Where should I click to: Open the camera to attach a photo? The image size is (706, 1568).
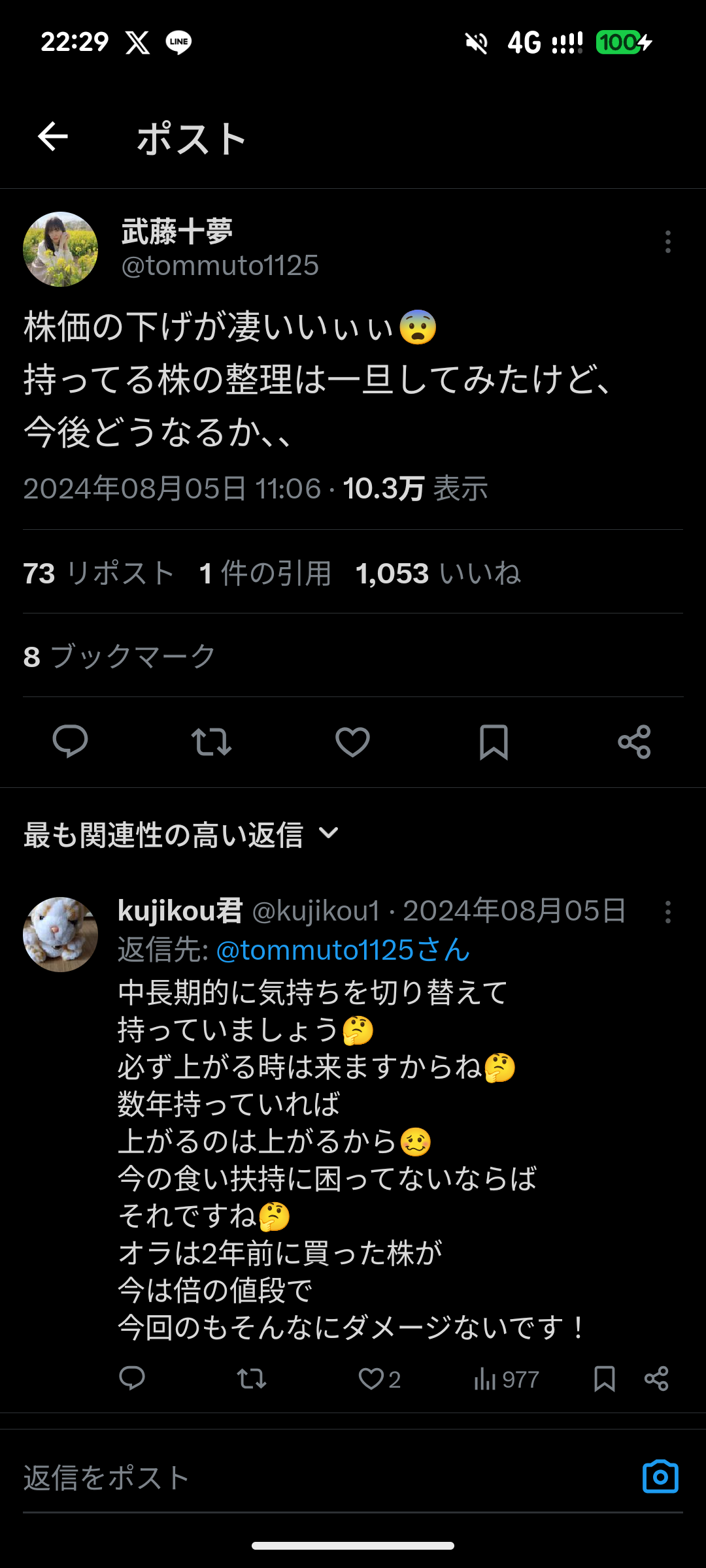point(660,1477)
